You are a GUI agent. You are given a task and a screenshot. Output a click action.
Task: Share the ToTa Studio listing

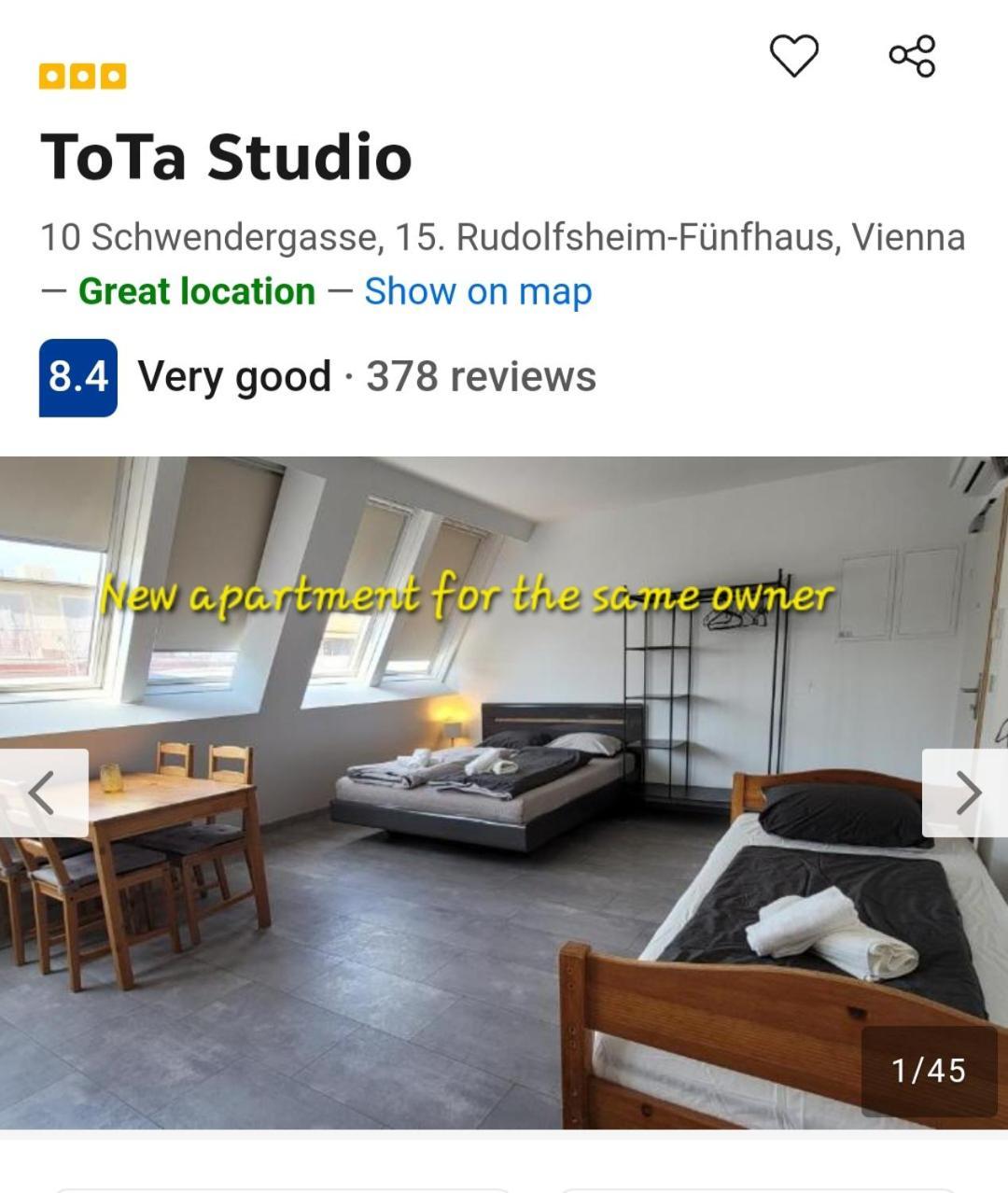912,56
